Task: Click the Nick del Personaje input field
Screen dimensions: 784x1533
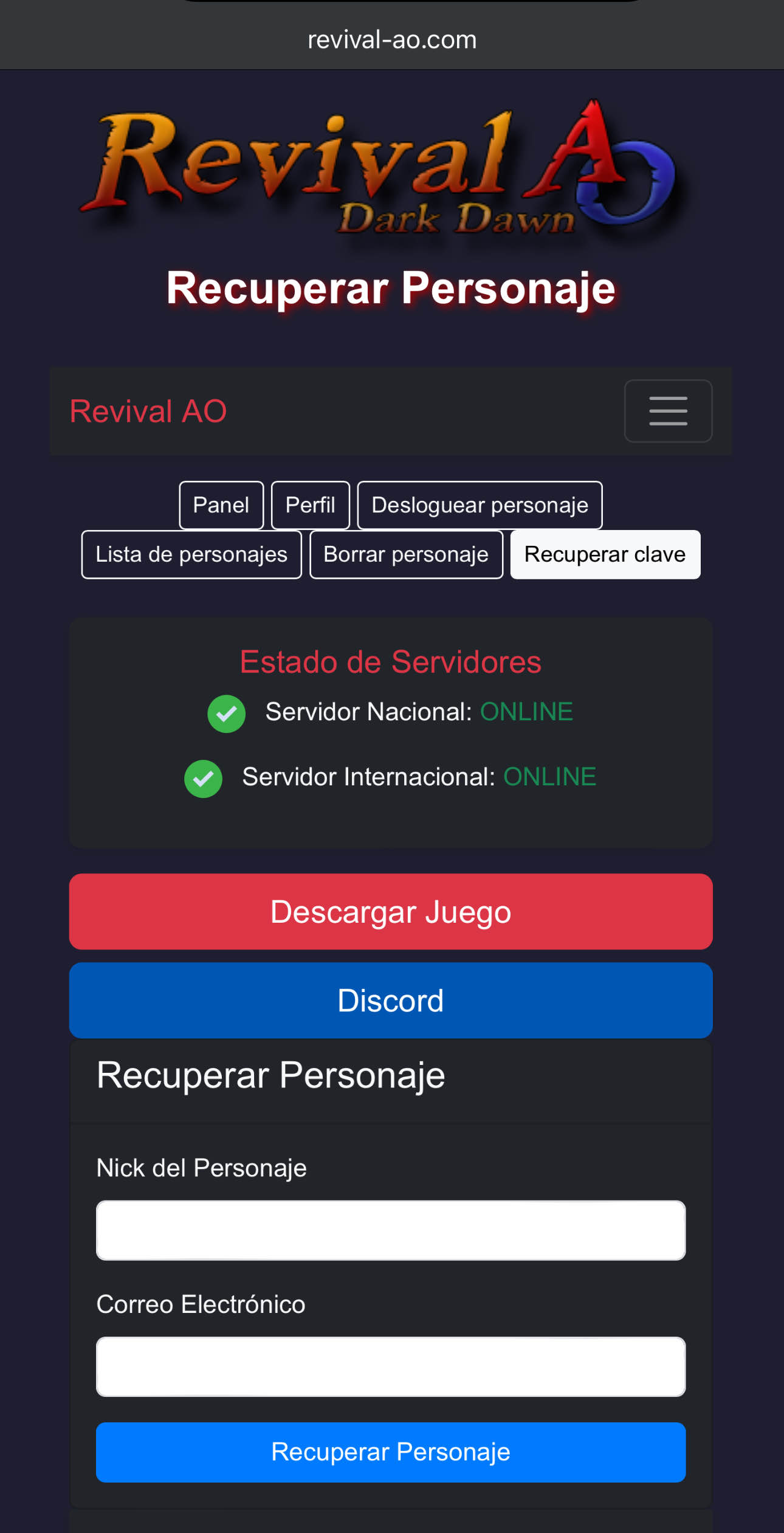Action: pos(391,1230)
